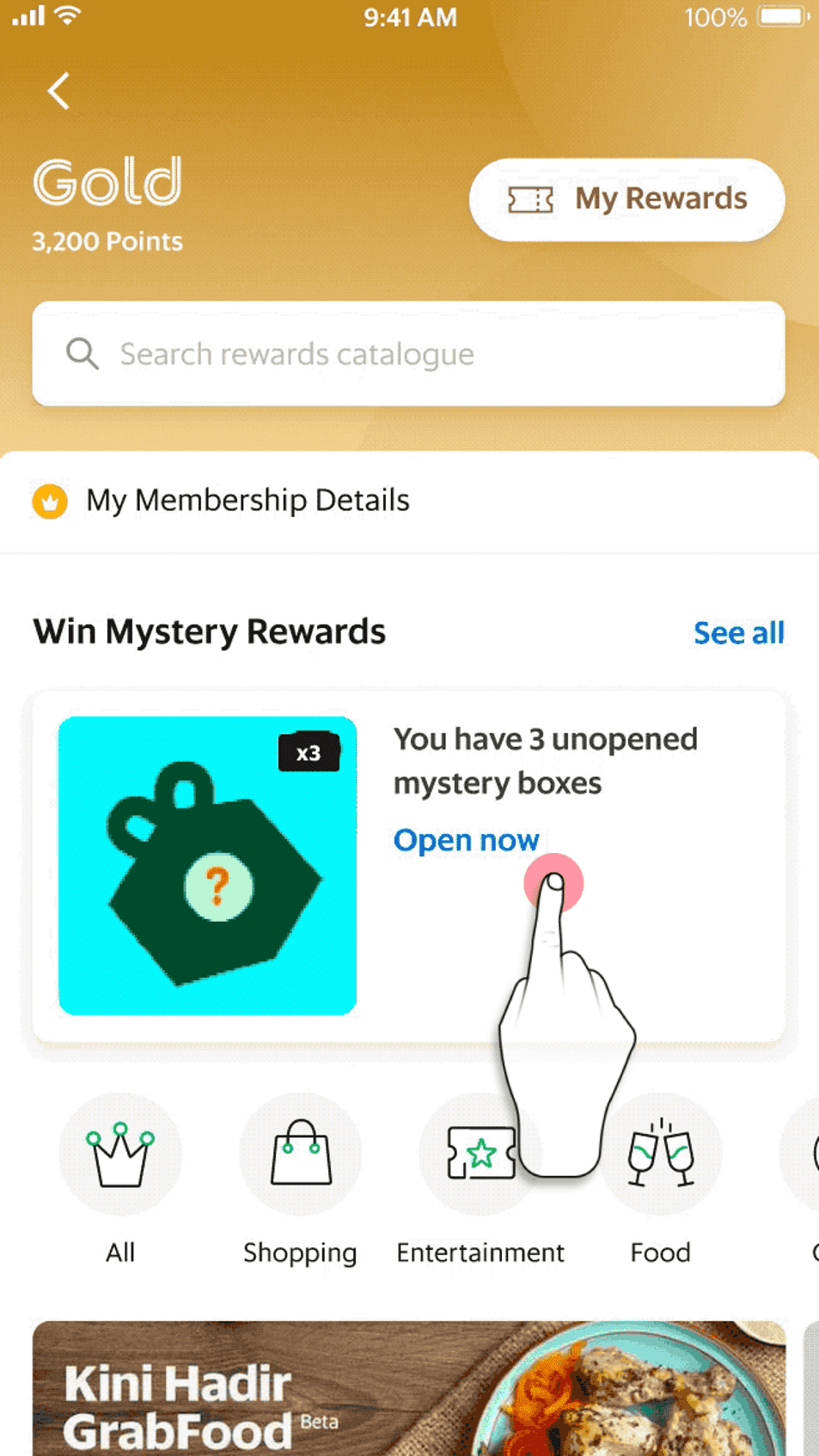Go back using the arrow icon
This screenshot has height=1456, width=819.
coord(58,91)
